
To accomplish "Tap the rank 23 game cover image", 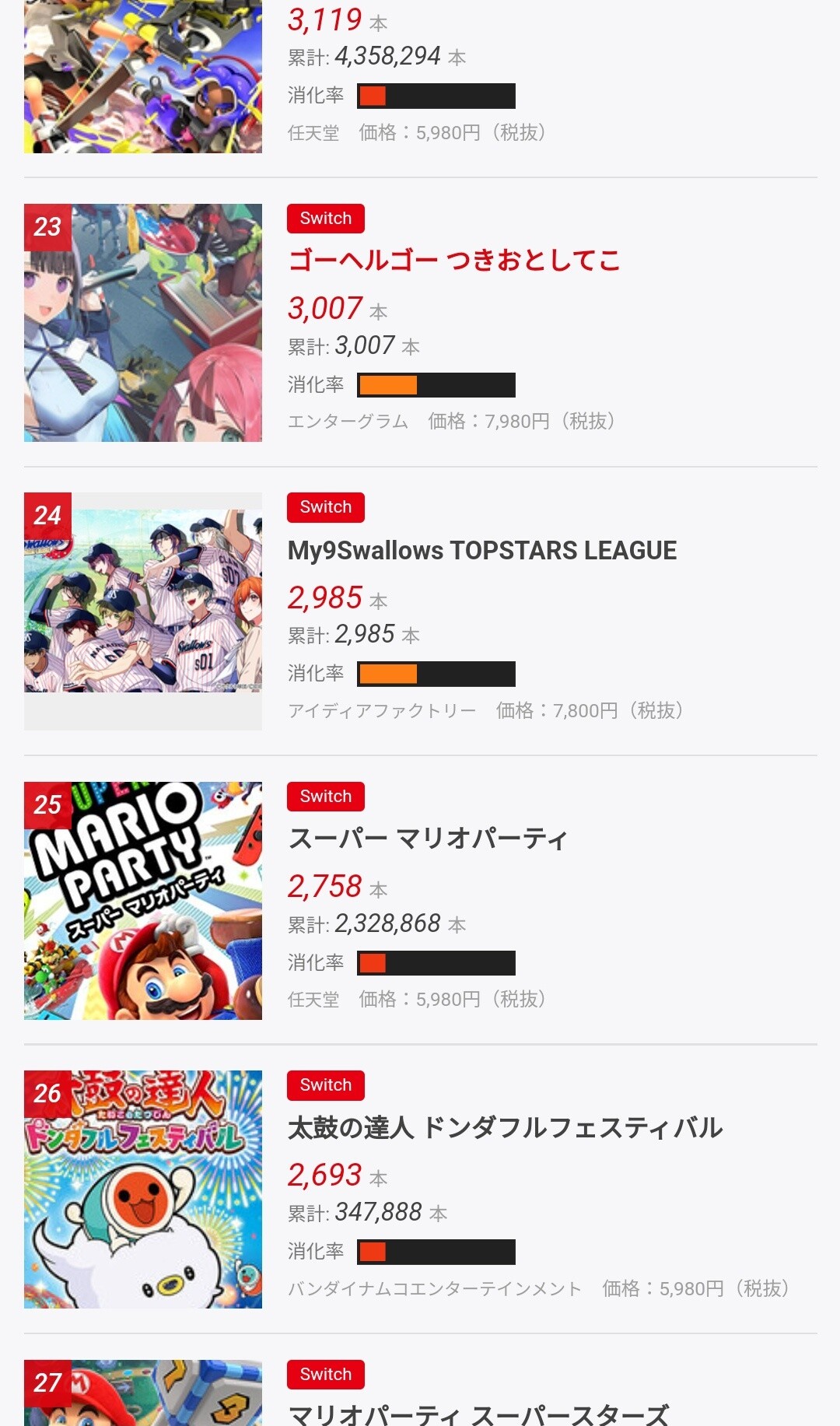I will click(x=143, y=323).
